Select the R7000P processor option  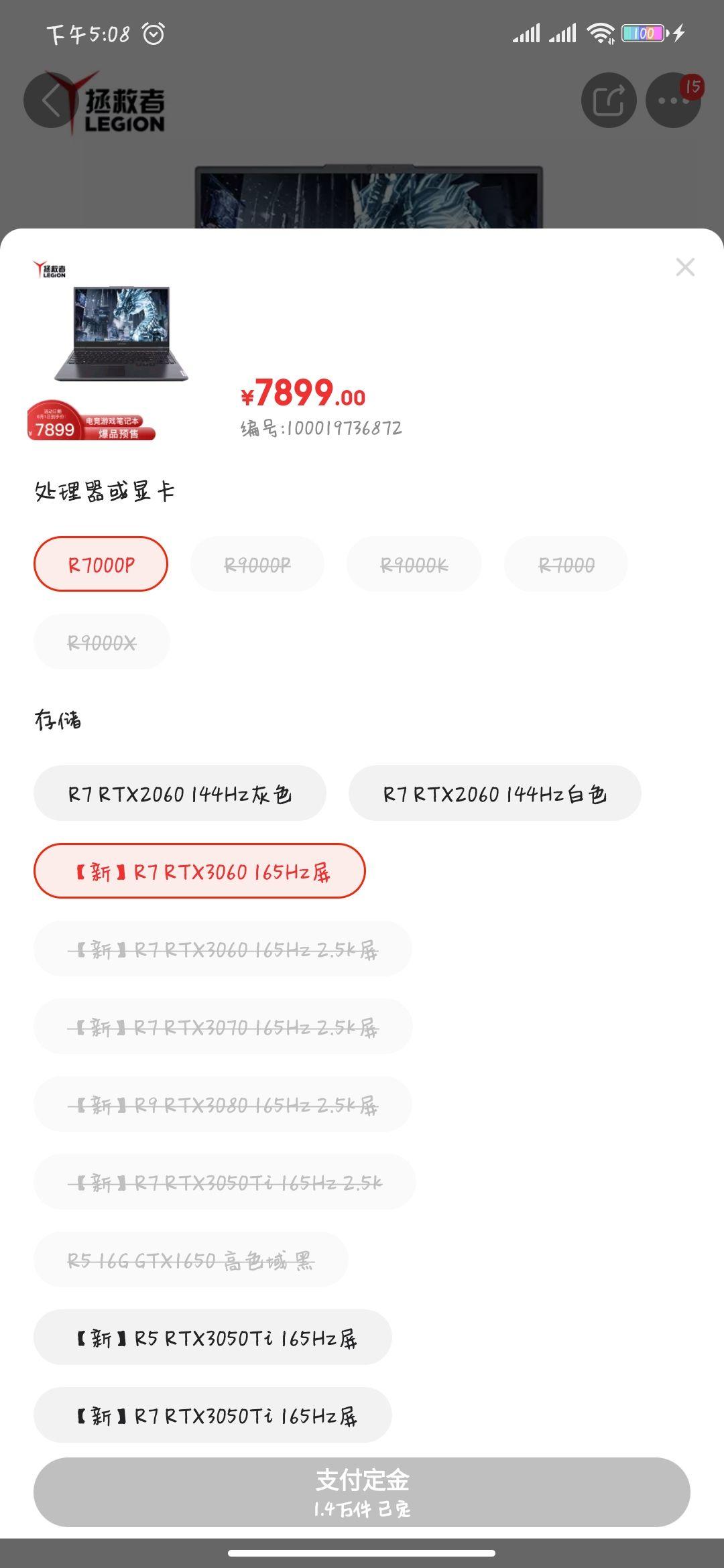click(101, 564)
